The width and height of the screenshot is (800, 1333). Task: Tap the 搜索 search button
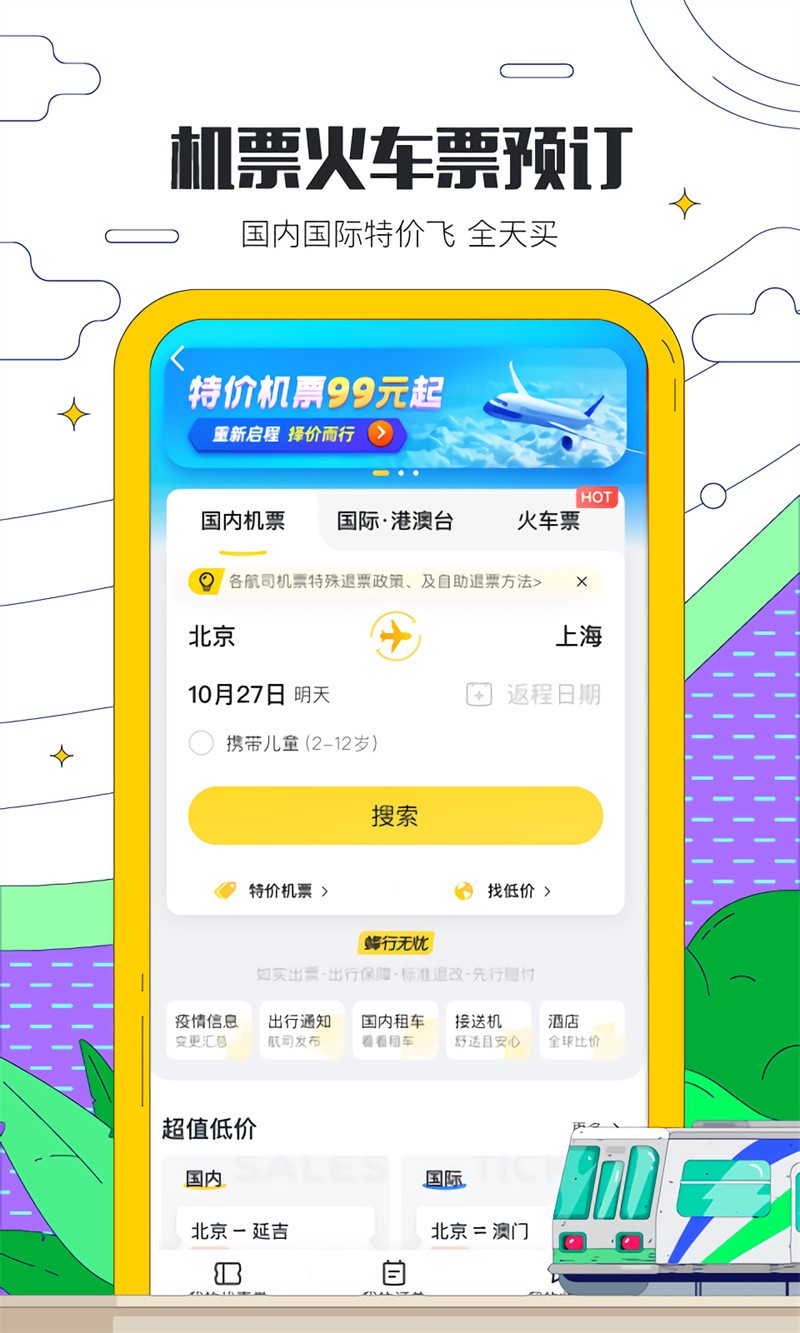[395, 816]
